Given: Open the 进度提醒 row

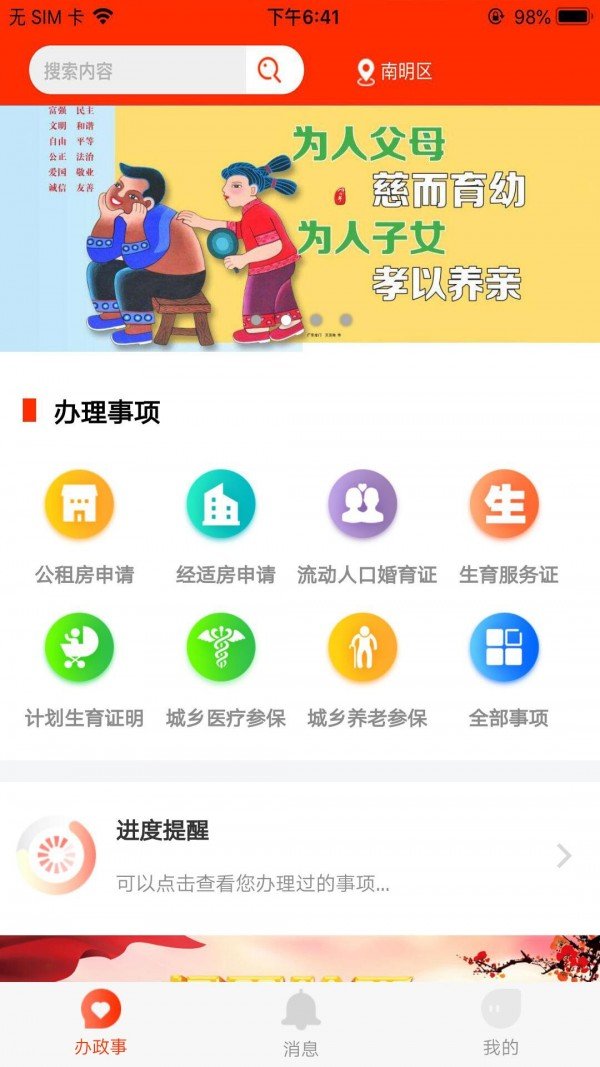Looking at the screenshot, I should click(300, 856).
